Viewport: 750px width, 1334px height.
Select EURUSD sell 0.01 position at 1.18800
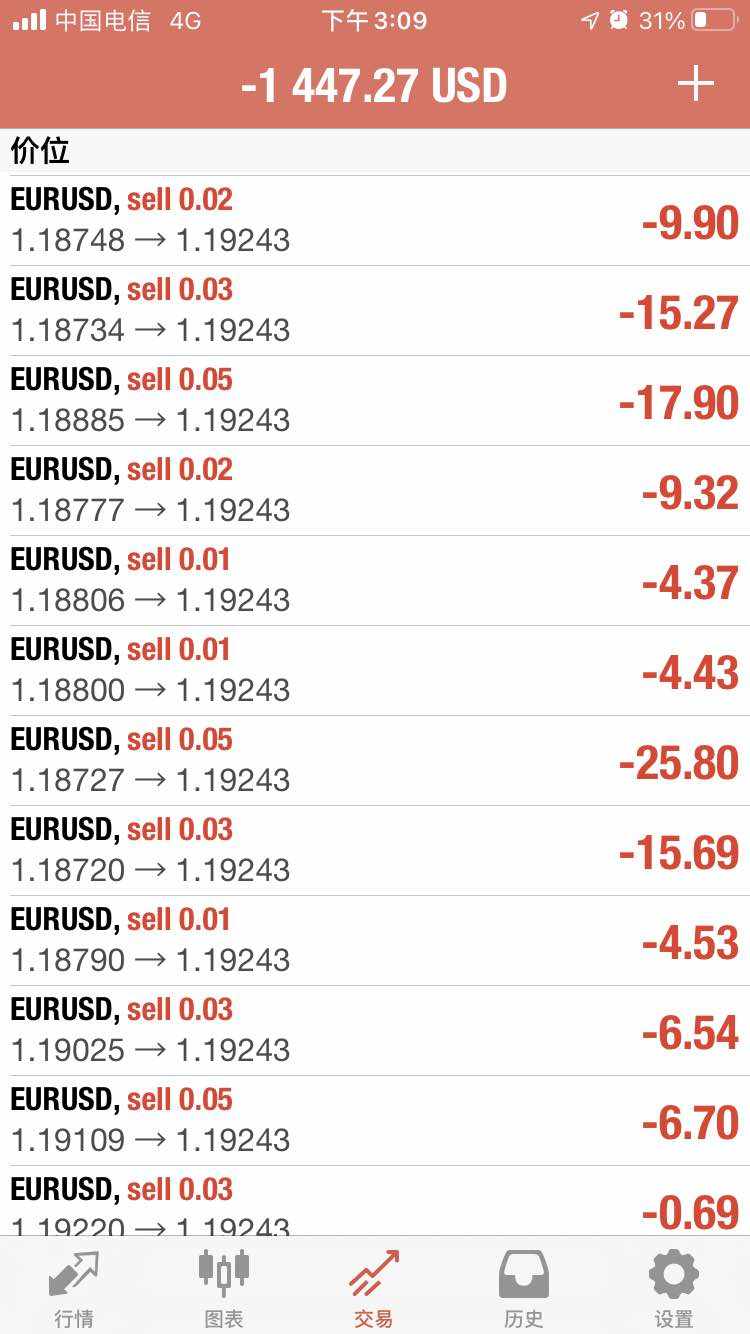pyautogui.click(x=375, y=671)
